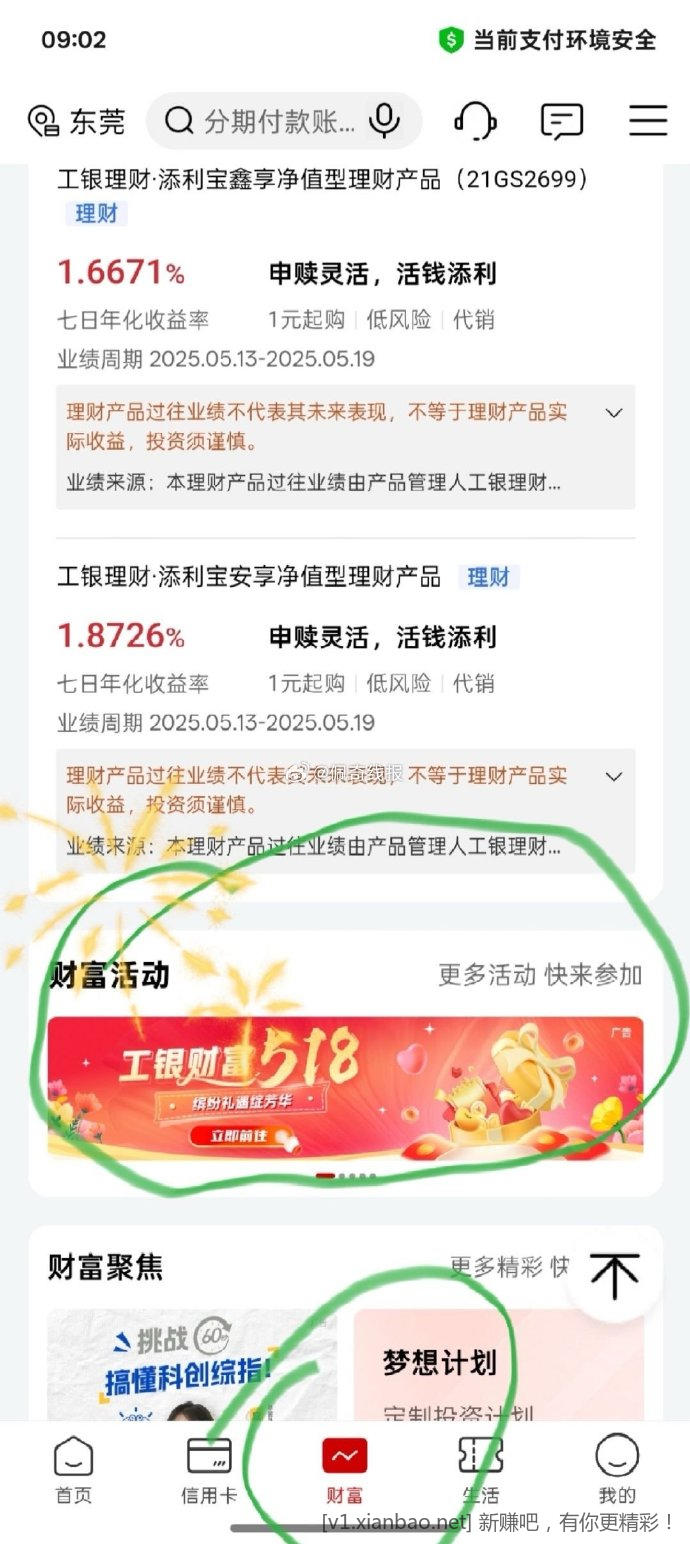Open the hamburger menu
This screenshot has width=690, height=1544.
pos(648,121)
